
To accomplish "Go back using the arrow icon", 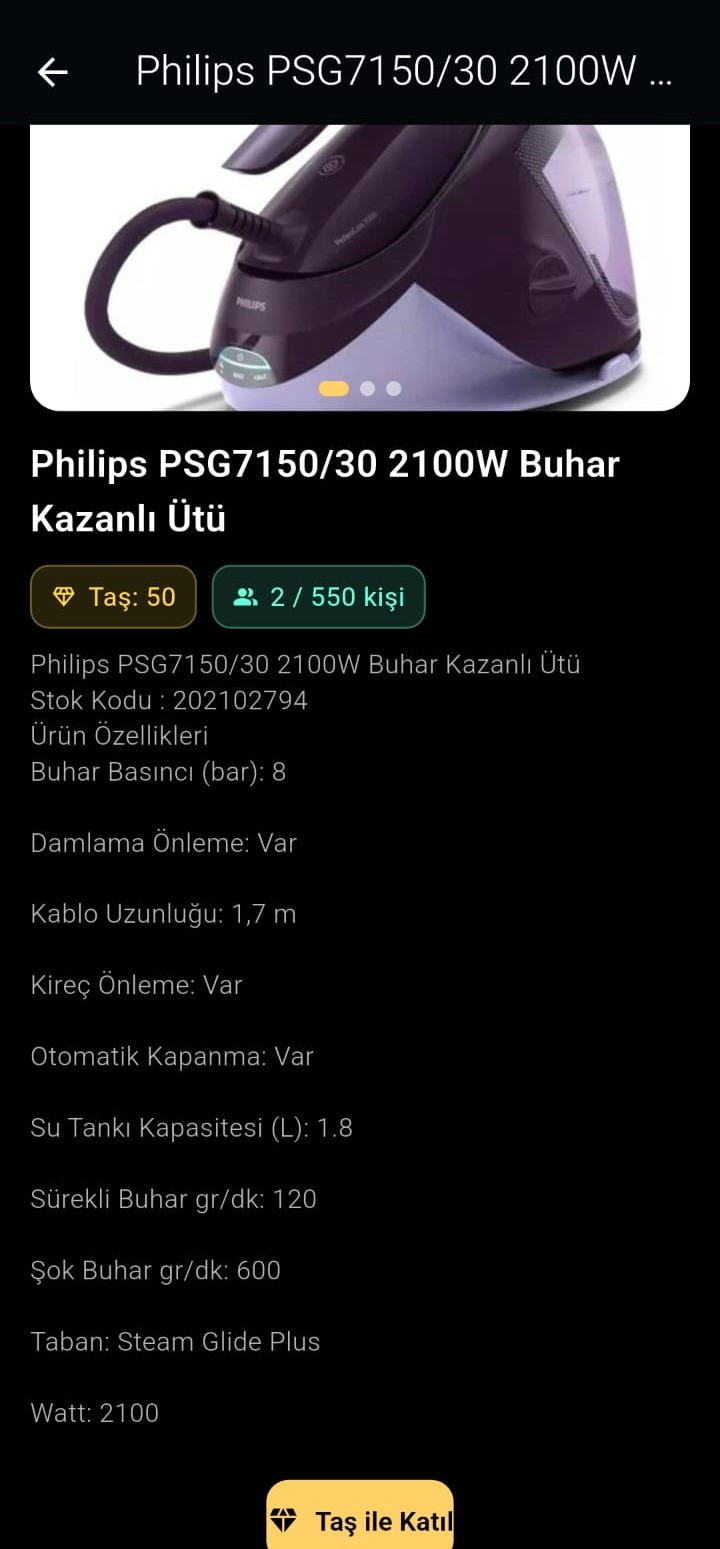I will pos(52,72).
